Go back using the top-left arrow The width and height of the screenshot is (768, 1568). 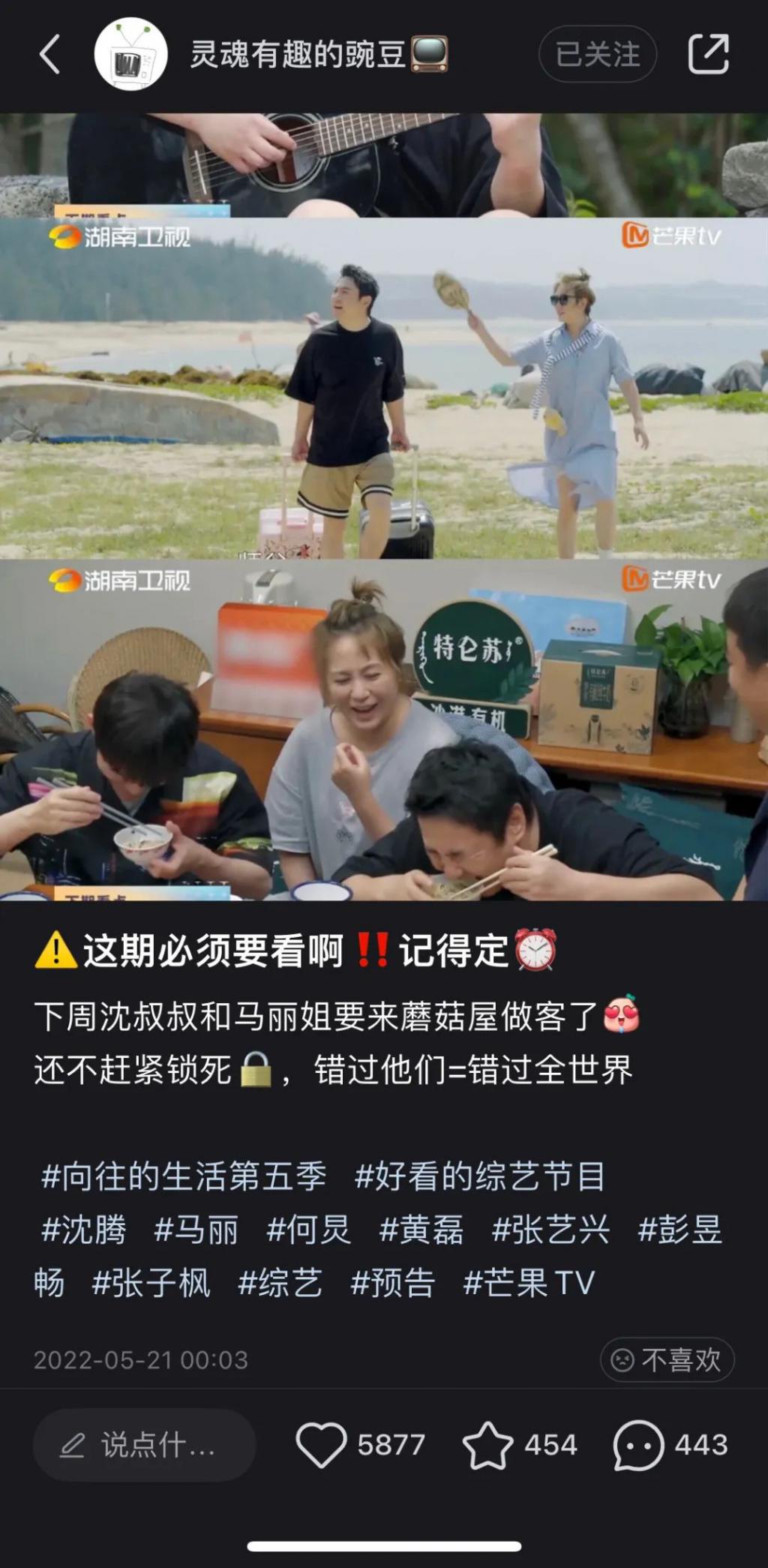tap(49, 55)
